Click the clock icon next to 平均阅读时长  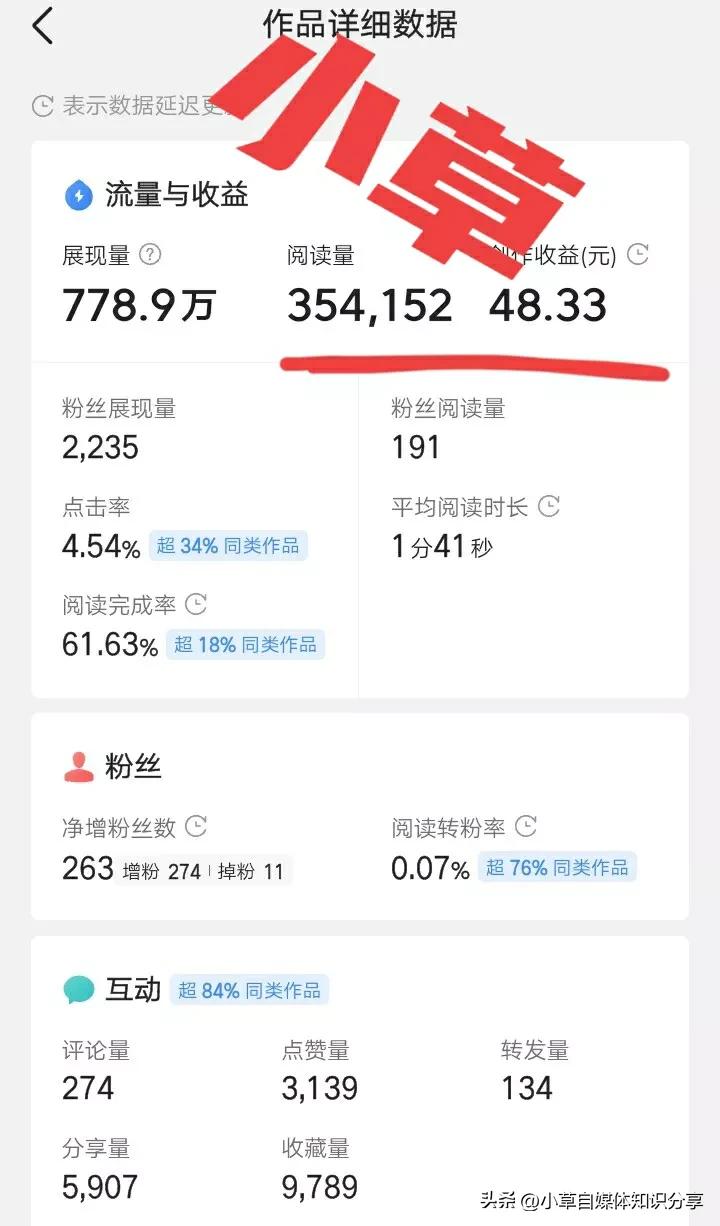tap(548, 507)
